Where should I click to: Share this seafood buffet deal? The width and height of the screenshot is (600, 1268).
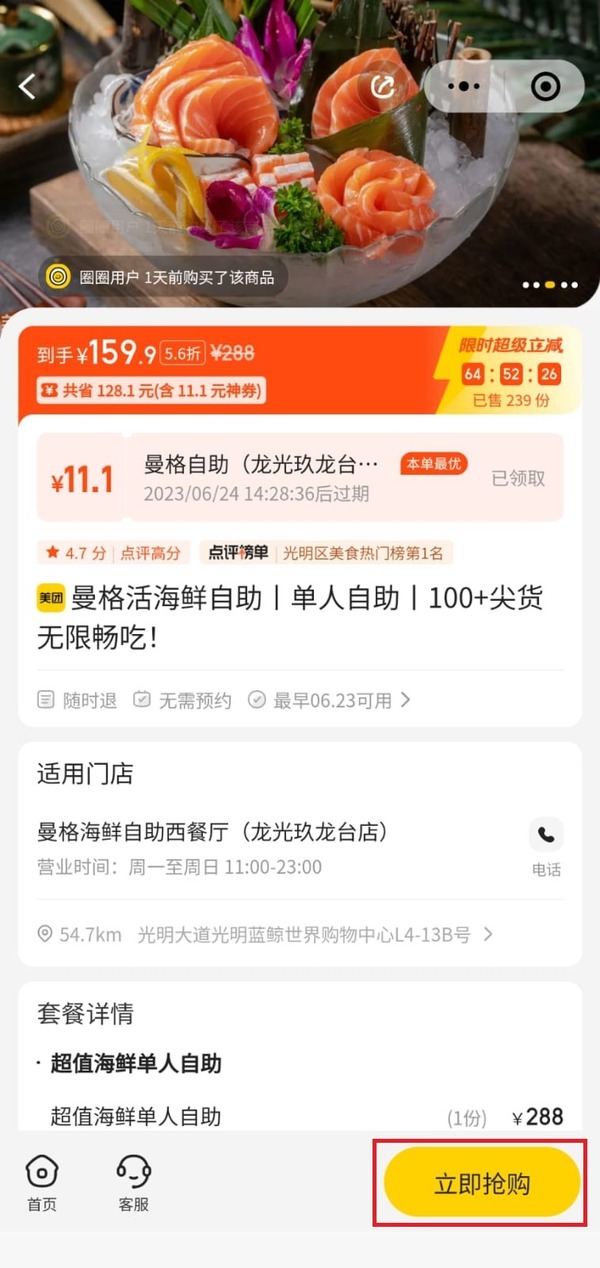[x=382, y=87]
